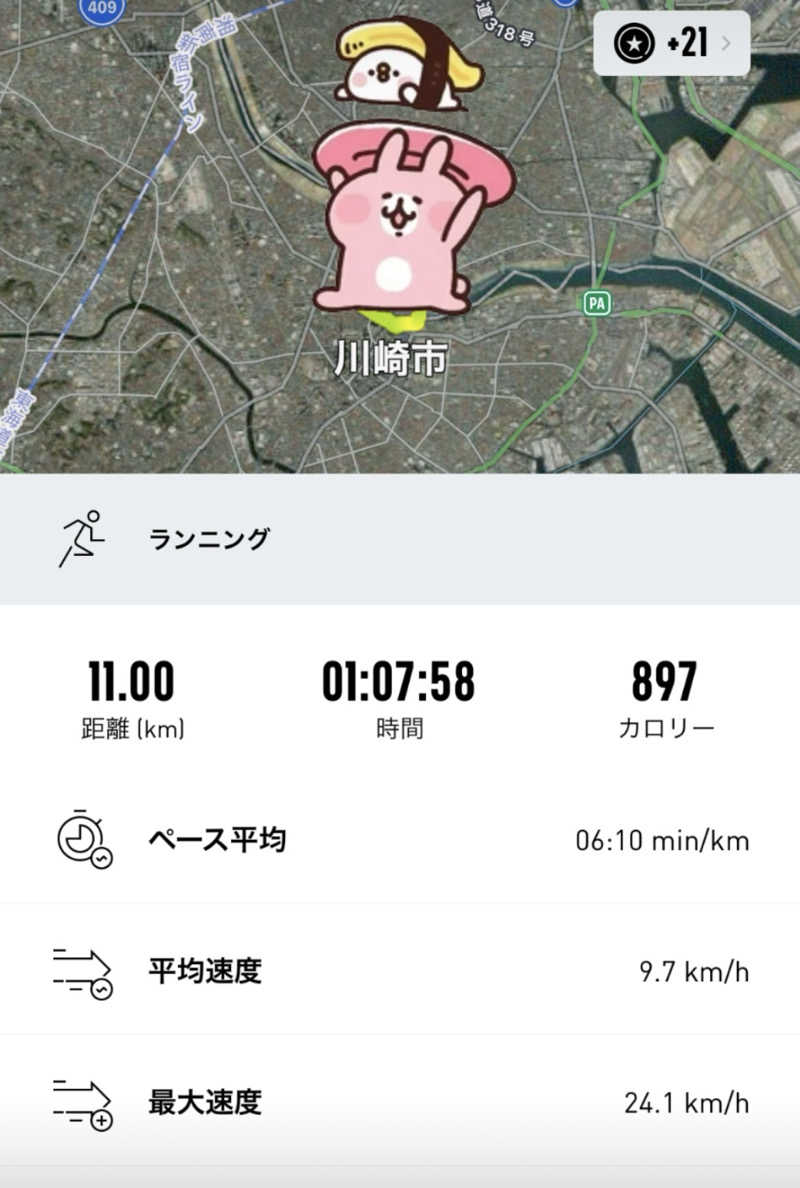Select the running activity icon
Image resolution: width=800 pixels, height=1188 pixels.
tap(83, 537)
